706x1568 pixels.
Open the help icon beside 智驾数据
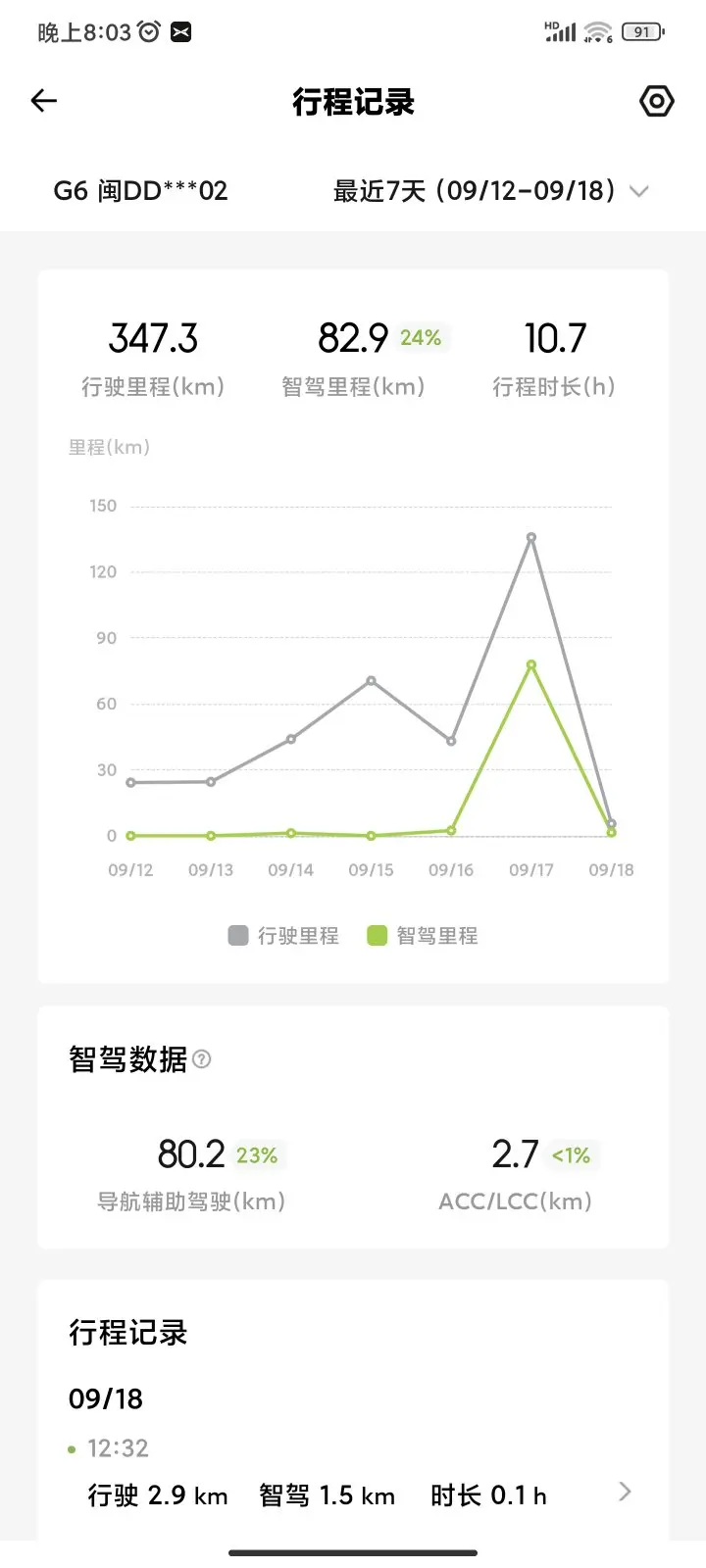tap(202, 1059)
